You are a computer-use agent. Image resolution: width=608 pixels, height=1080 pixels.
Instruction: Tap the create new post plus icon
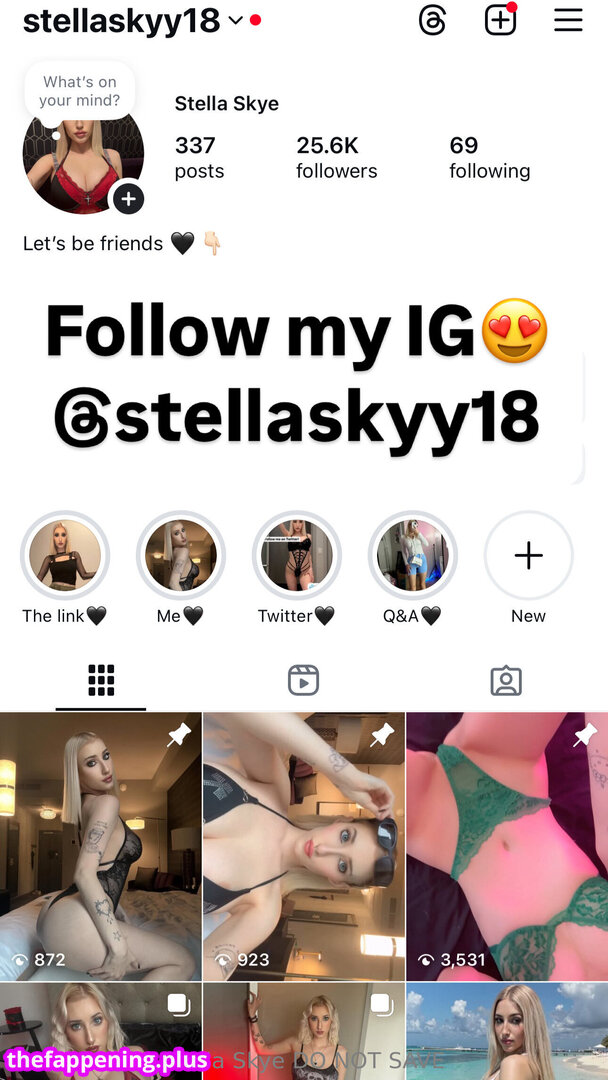point(500,20)
